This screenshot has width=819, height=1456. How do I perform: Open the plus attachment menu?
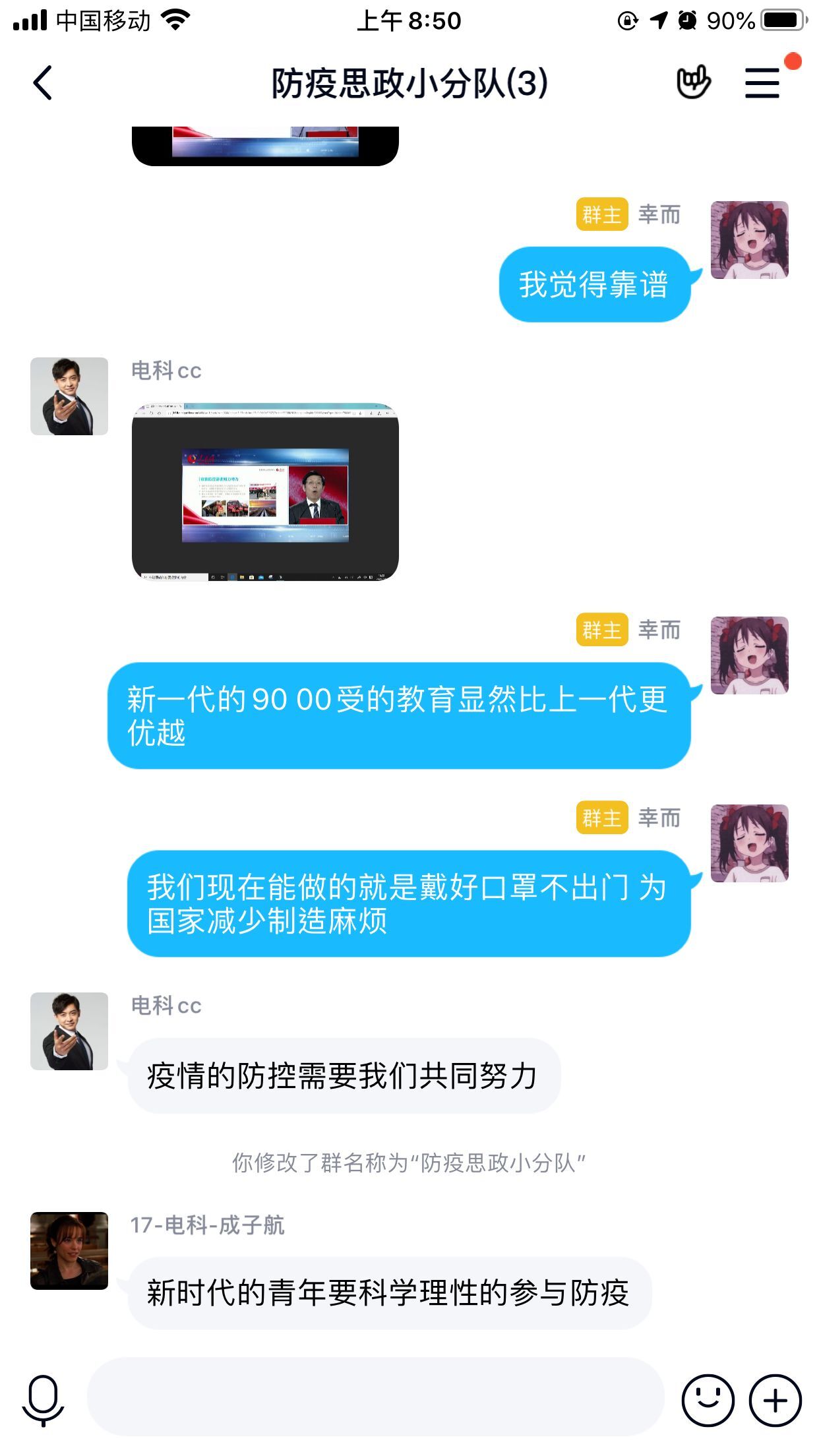[775, 1399]
